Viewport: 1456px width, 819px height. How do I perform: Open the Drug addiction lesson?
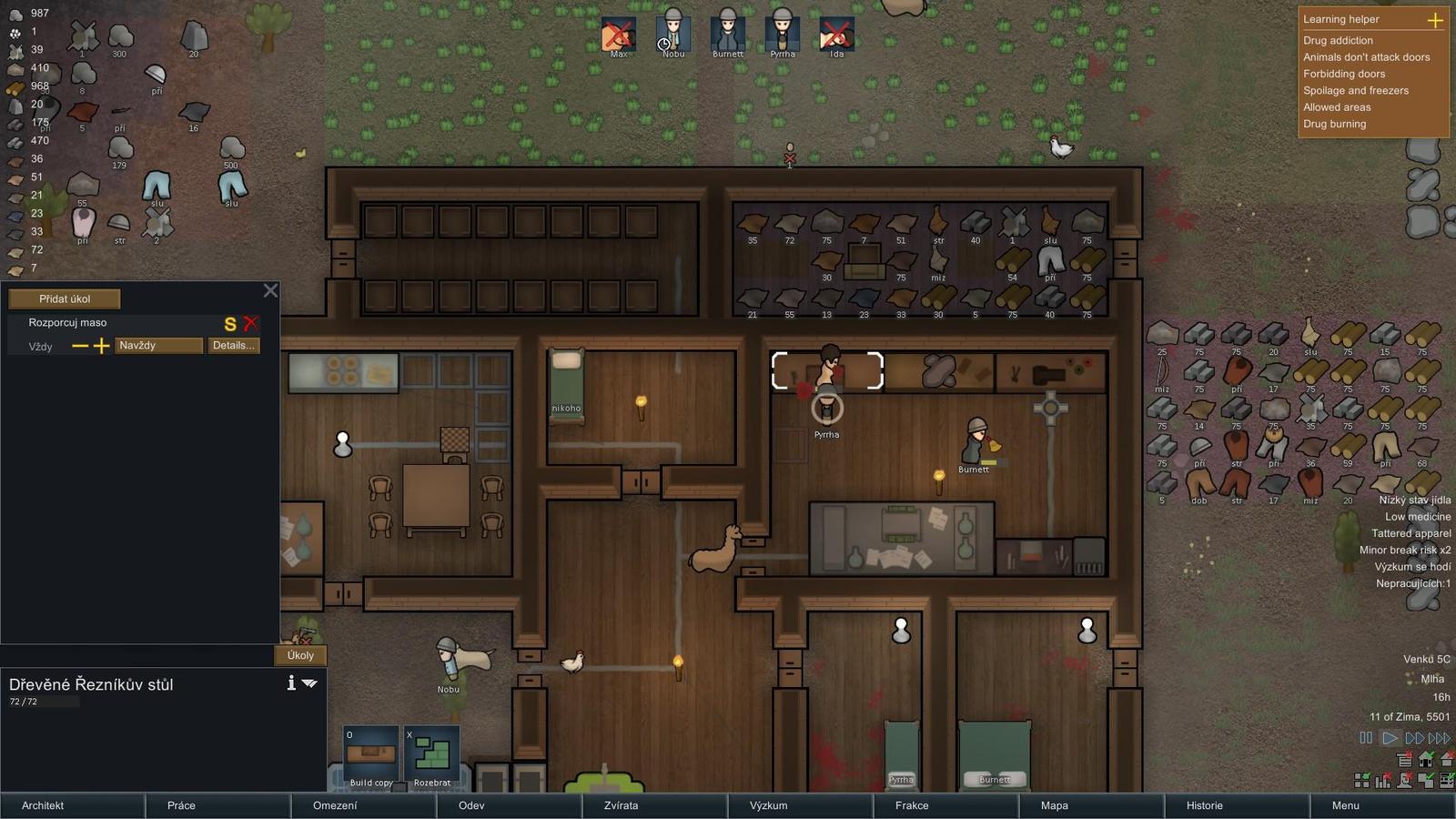pyautogui.click(x=1338, y=40)
